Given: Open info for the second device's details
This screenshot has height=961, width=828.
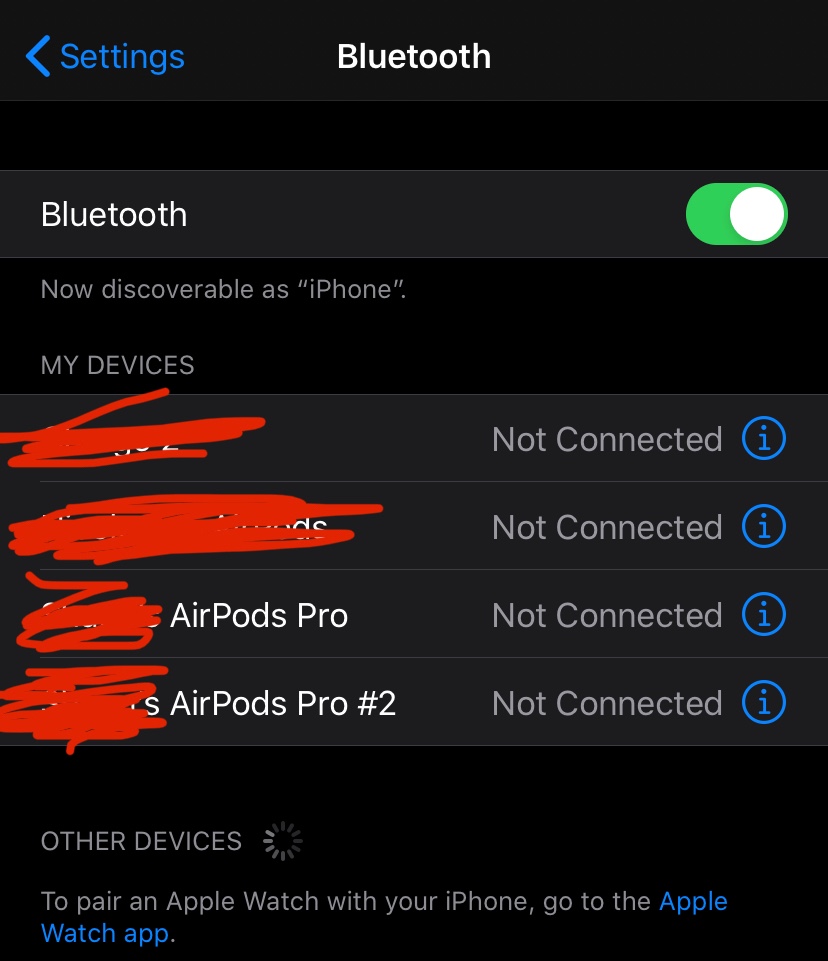Looking at the screenshot, I should tap(763, 526).
